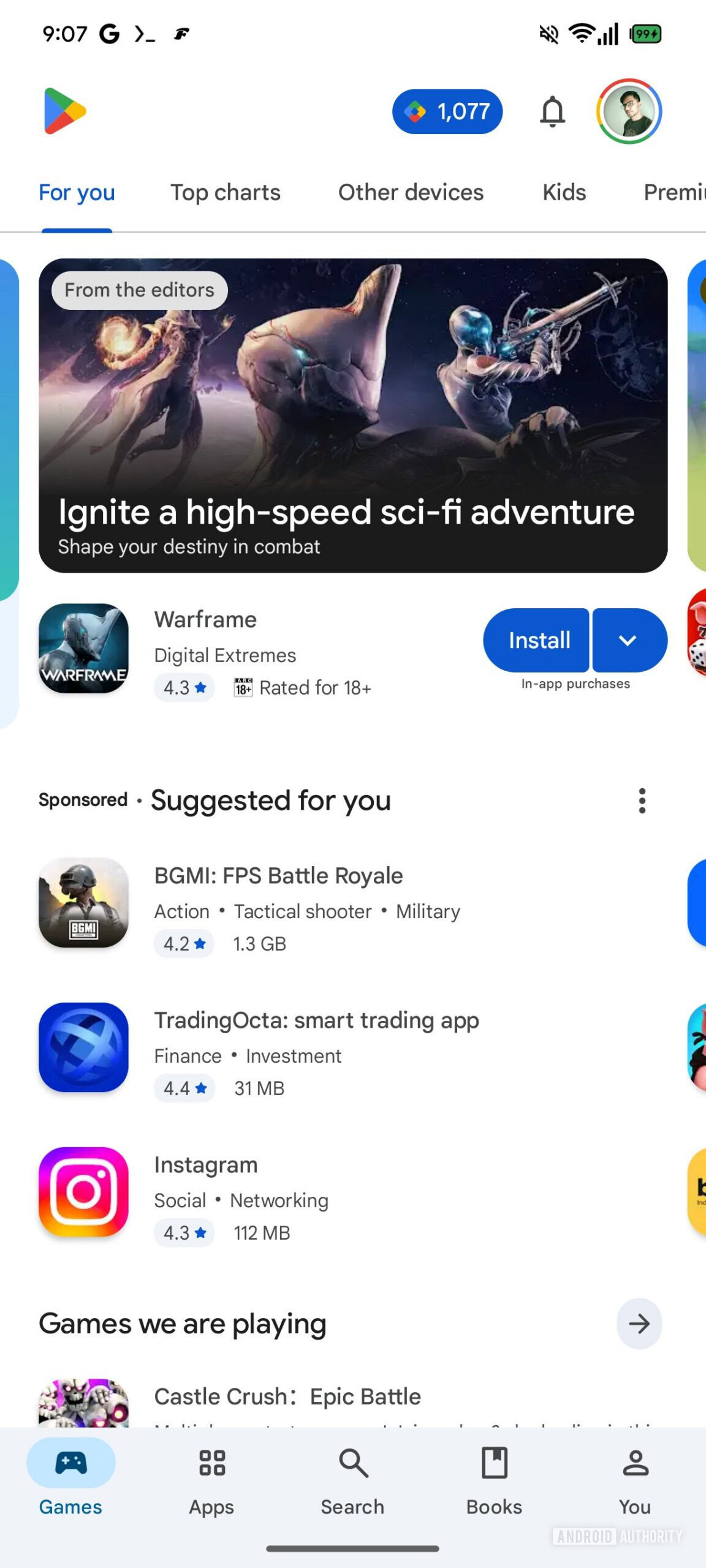The width and height of the screenshot is (706, 1568).
Task: Open the Play Points badge showing 1,077
Action: 447,111
